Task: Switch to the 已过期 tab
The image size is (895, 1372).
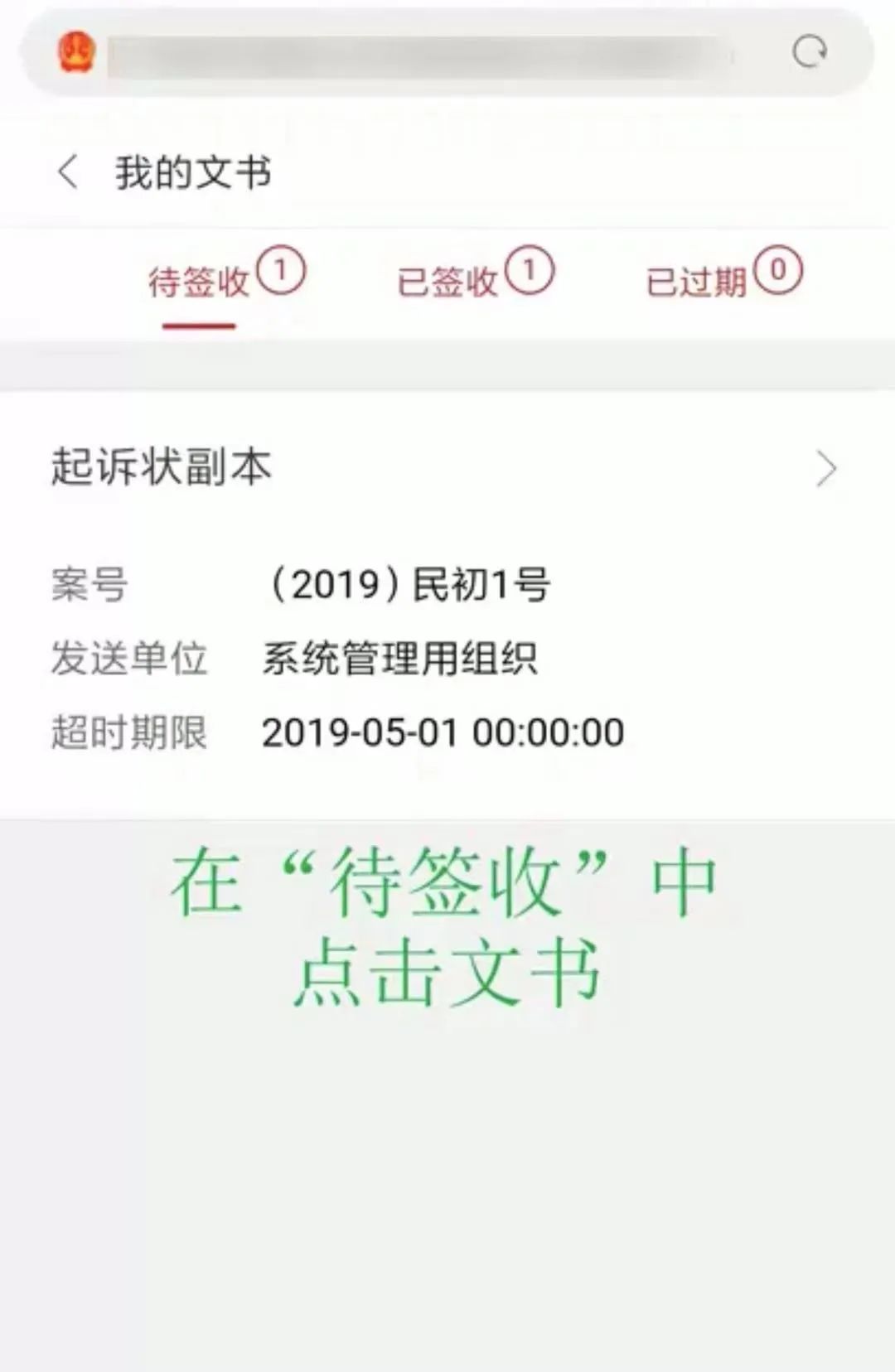Action: [723, 275]
